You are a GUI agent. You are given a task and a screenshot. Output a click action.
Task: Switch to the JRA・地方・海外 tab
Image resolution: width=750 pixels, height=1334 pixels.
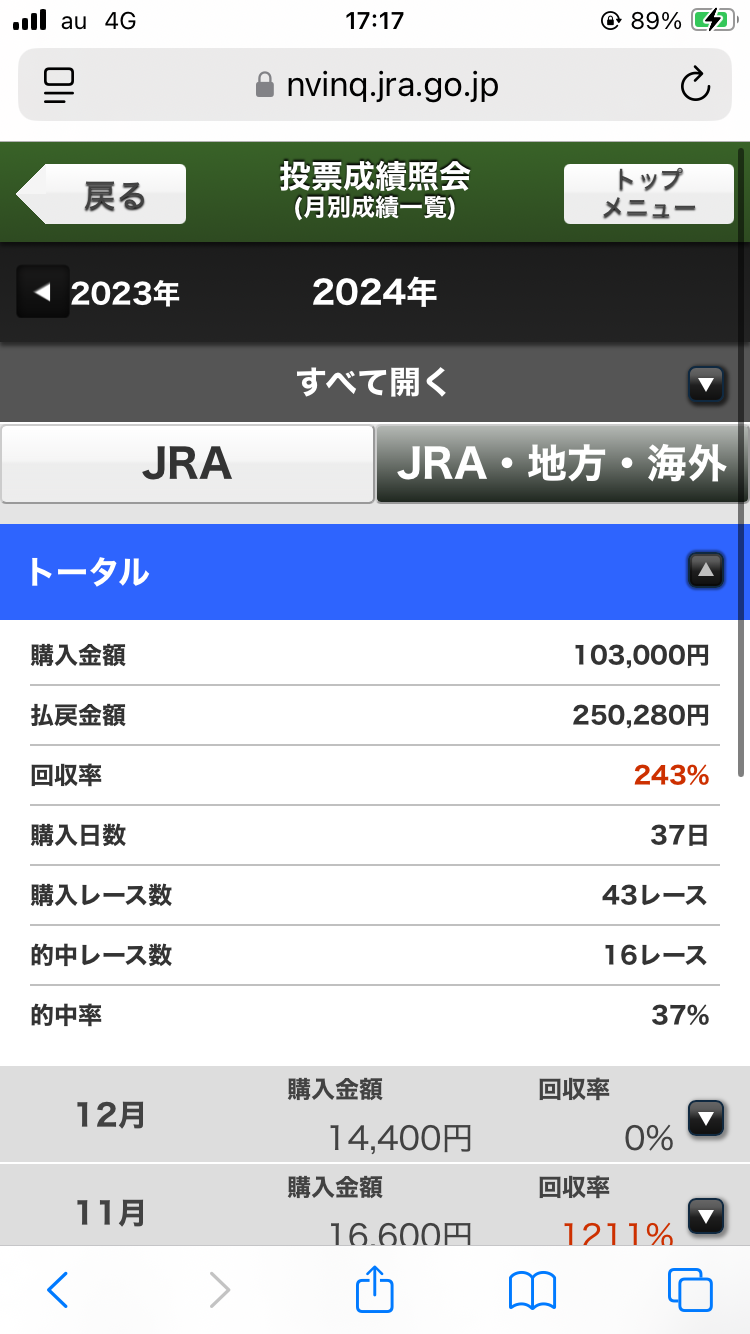click(562, 464)
